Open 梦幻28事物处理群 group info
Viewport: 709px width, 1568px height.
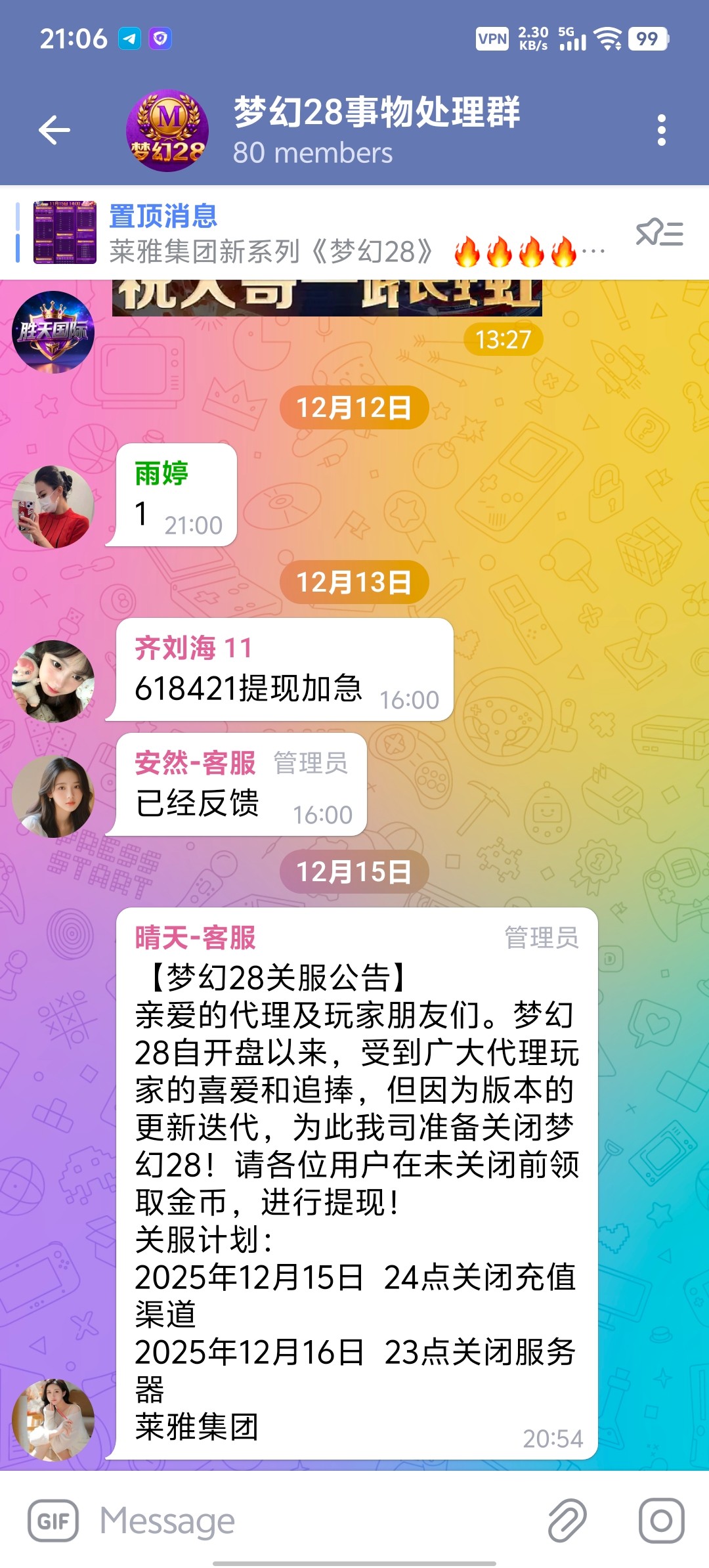[376, 130]
